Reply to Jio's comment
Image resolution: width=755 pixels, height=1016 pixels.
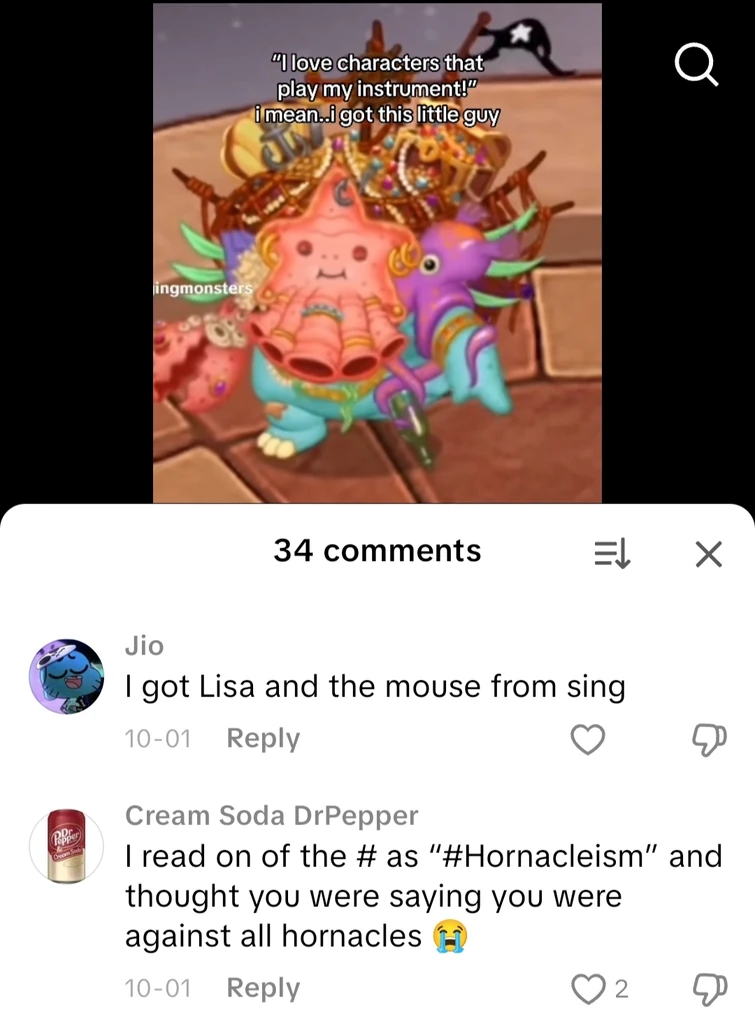(x=263, y=738)
